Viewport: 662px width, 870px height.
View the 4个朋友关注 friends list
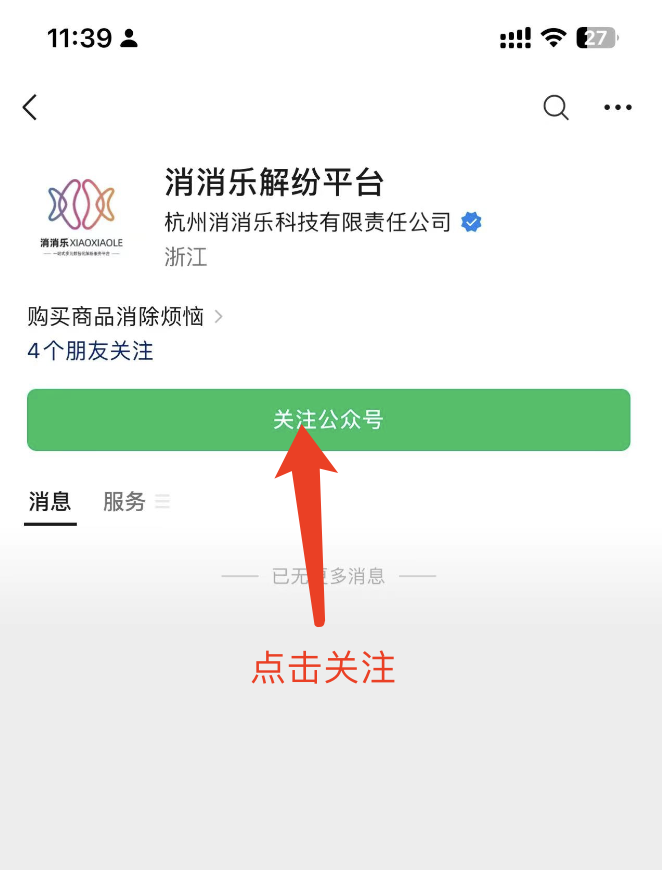(90, 351)
